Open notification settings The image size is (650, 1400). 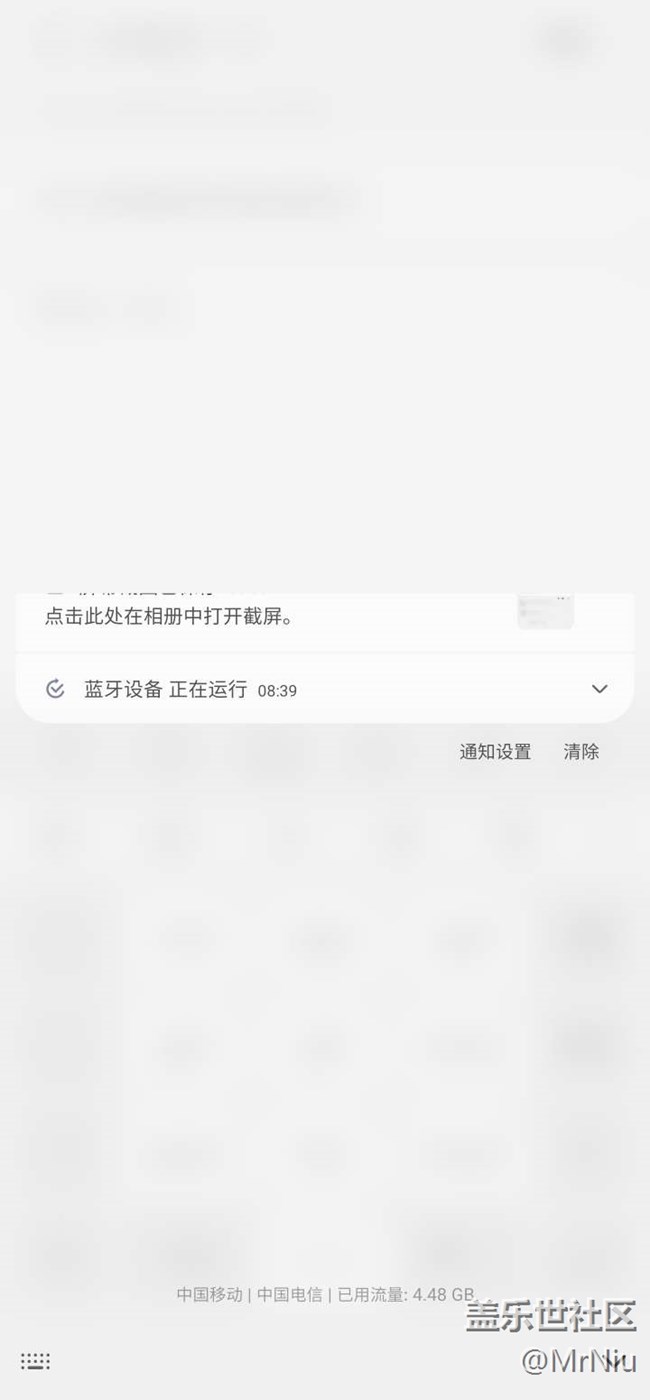pyautogui.click(x=495, y=752)
